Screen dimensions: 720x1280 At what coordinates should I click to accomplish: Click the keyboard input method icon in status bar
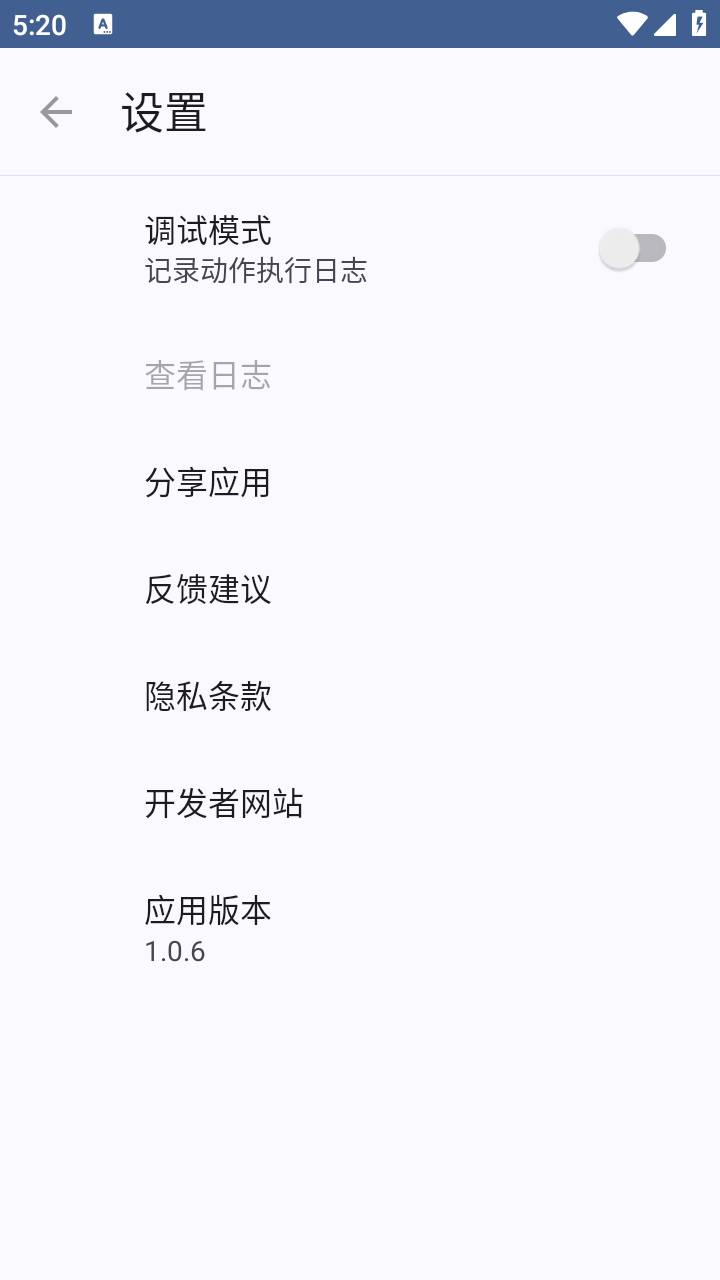click(x=103, y=24)
